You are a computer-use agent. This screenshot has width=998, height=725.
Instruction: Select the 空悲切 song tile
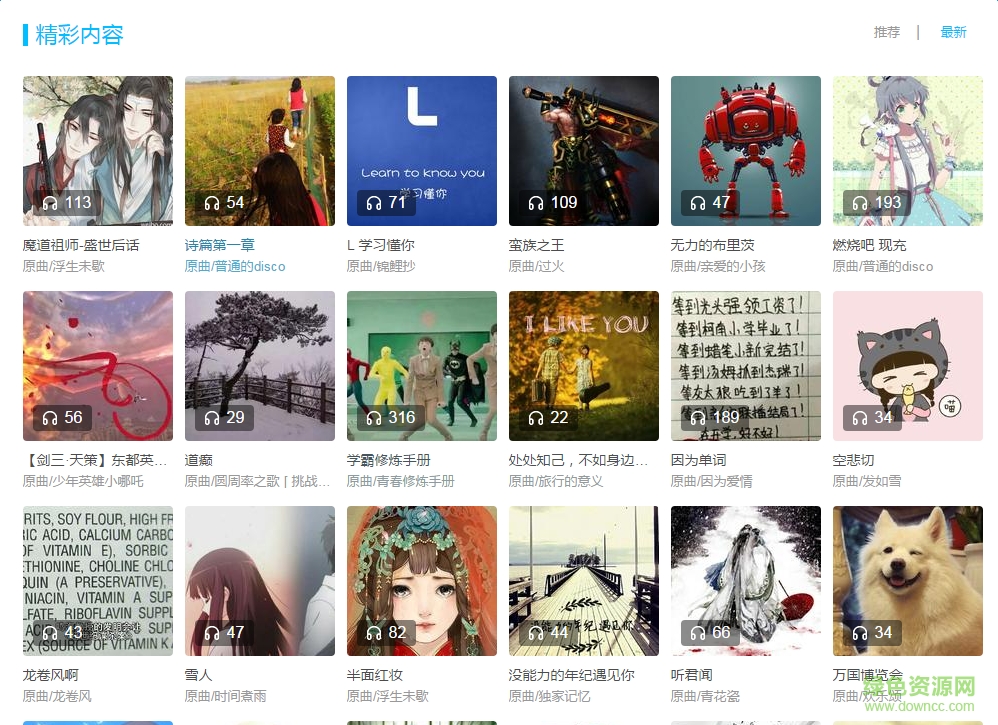click(908, 366)
